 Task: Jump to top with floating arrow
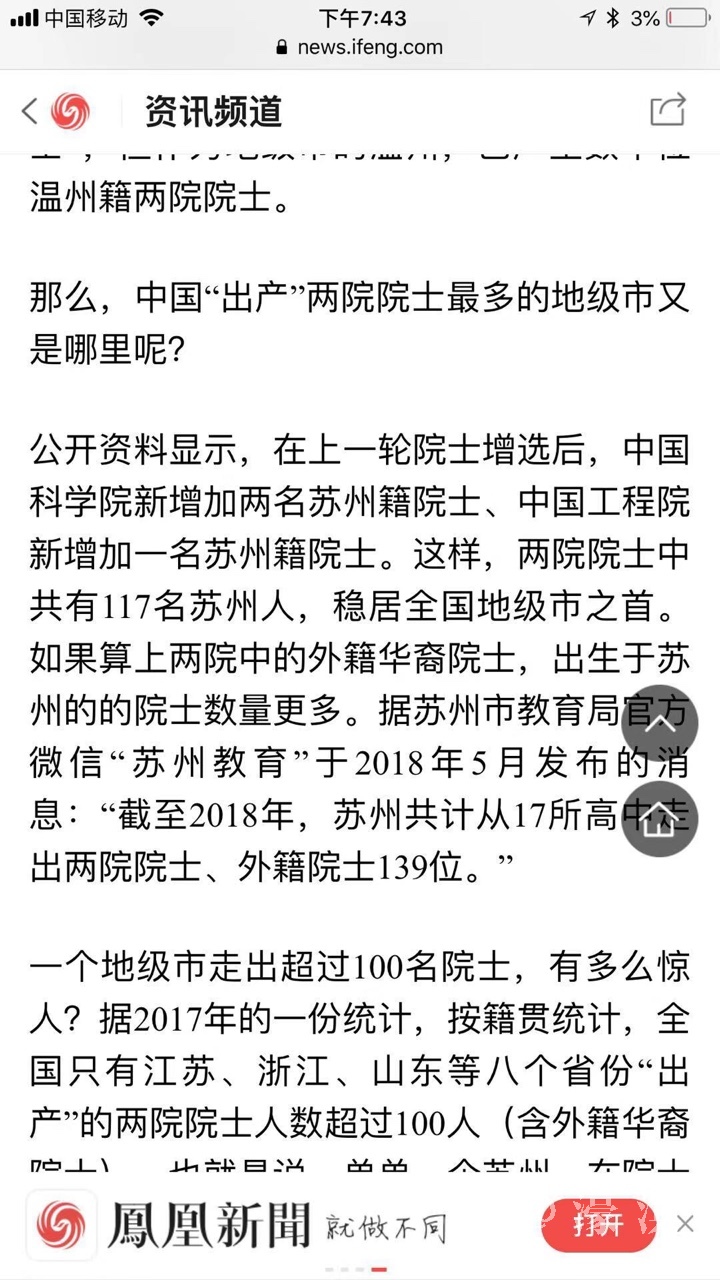coord(659,722)
